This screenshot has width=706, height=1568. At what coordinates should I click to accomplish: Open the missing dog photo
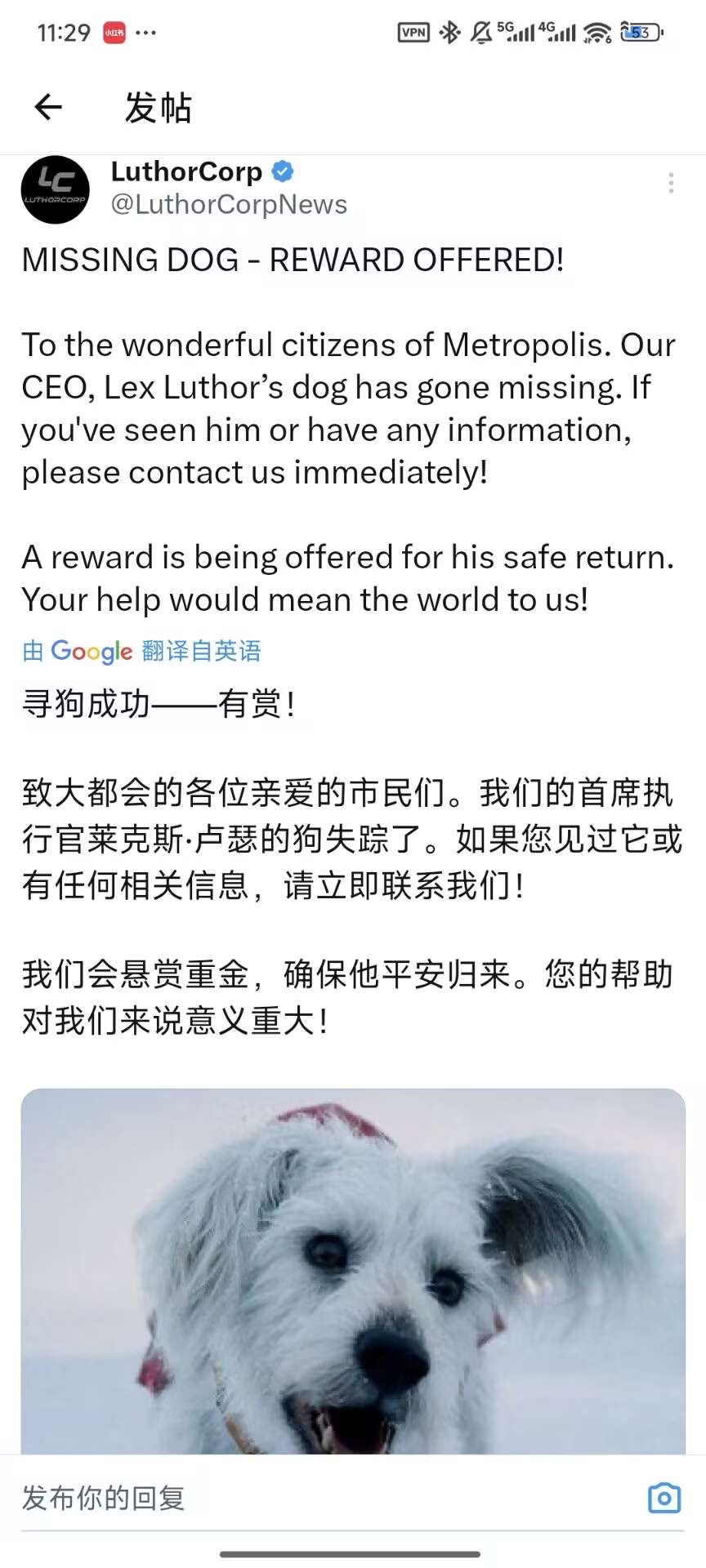coord(353,1270)
